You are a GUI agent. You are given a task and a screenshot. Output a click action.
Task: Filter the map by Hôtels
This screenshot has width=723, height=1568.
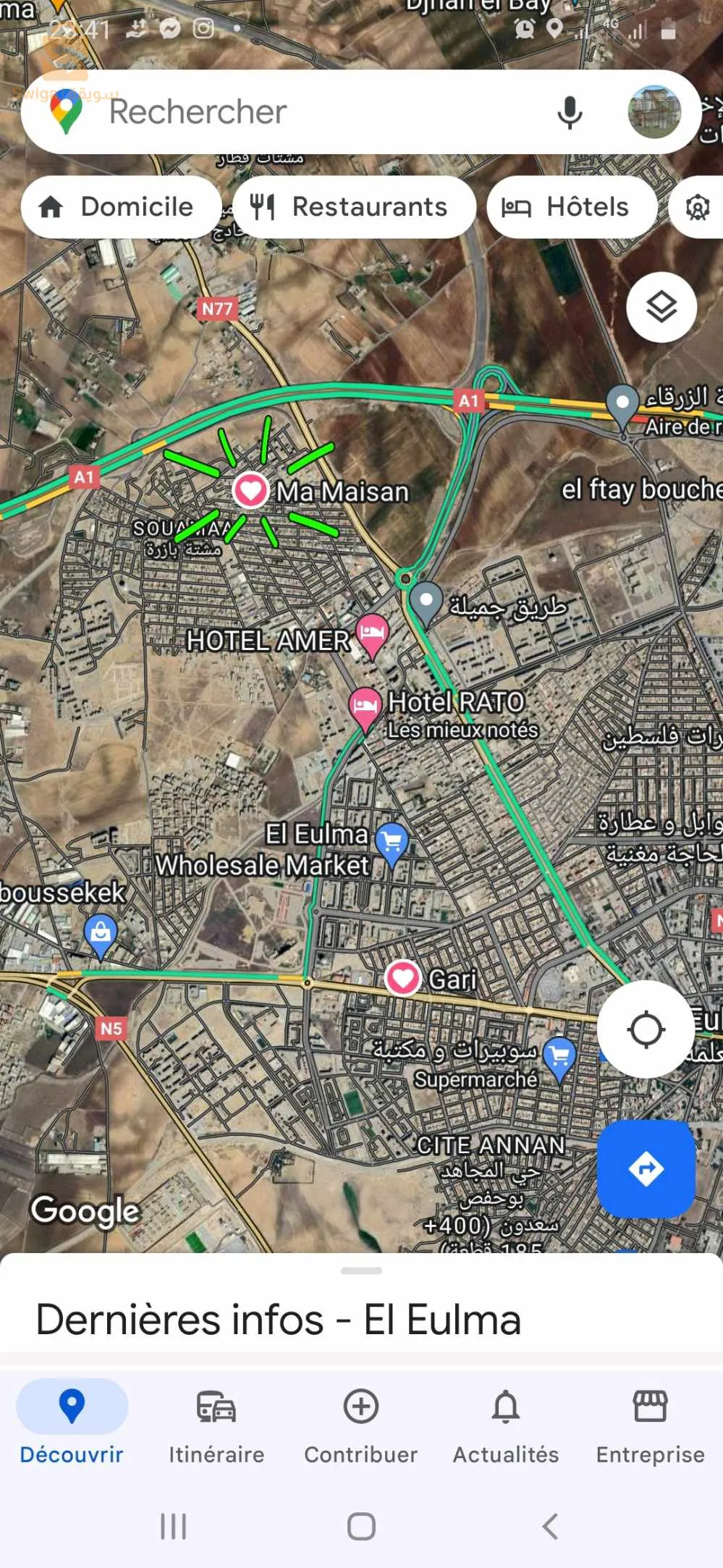click(572, 207)
